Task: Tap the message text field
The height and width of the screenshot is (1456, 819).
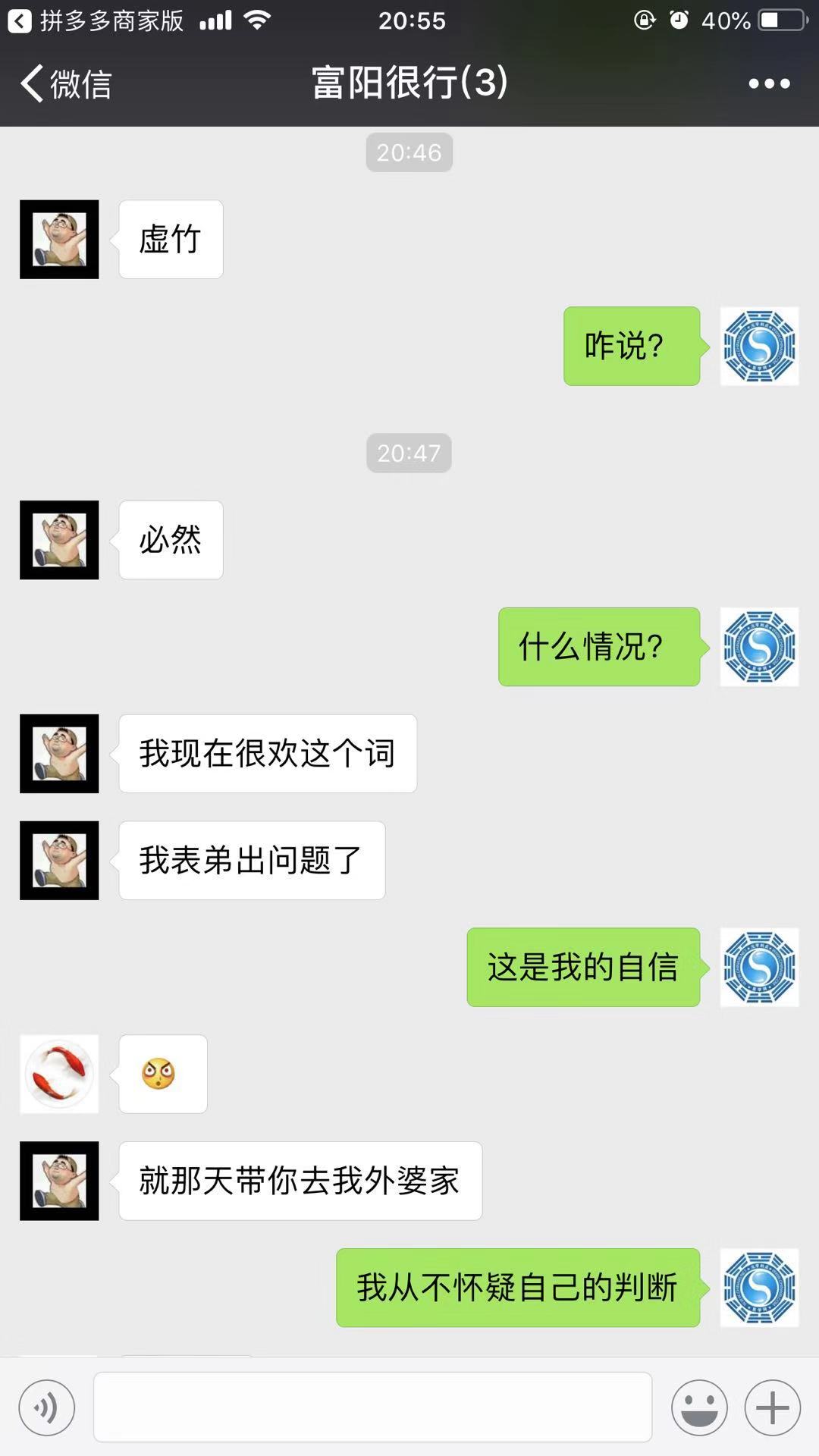Action: coord(372,1407)
